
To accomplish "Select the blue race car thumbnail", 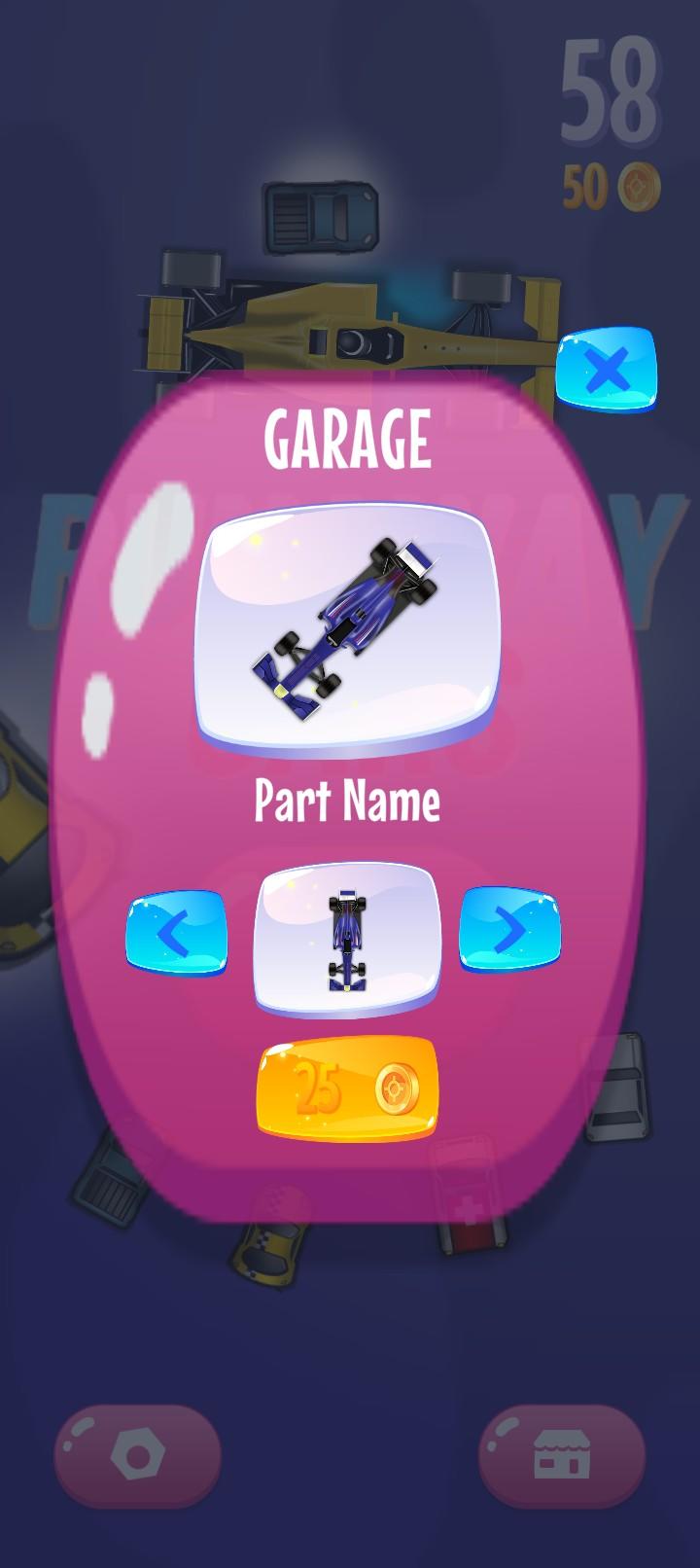I will coord(347,940).
